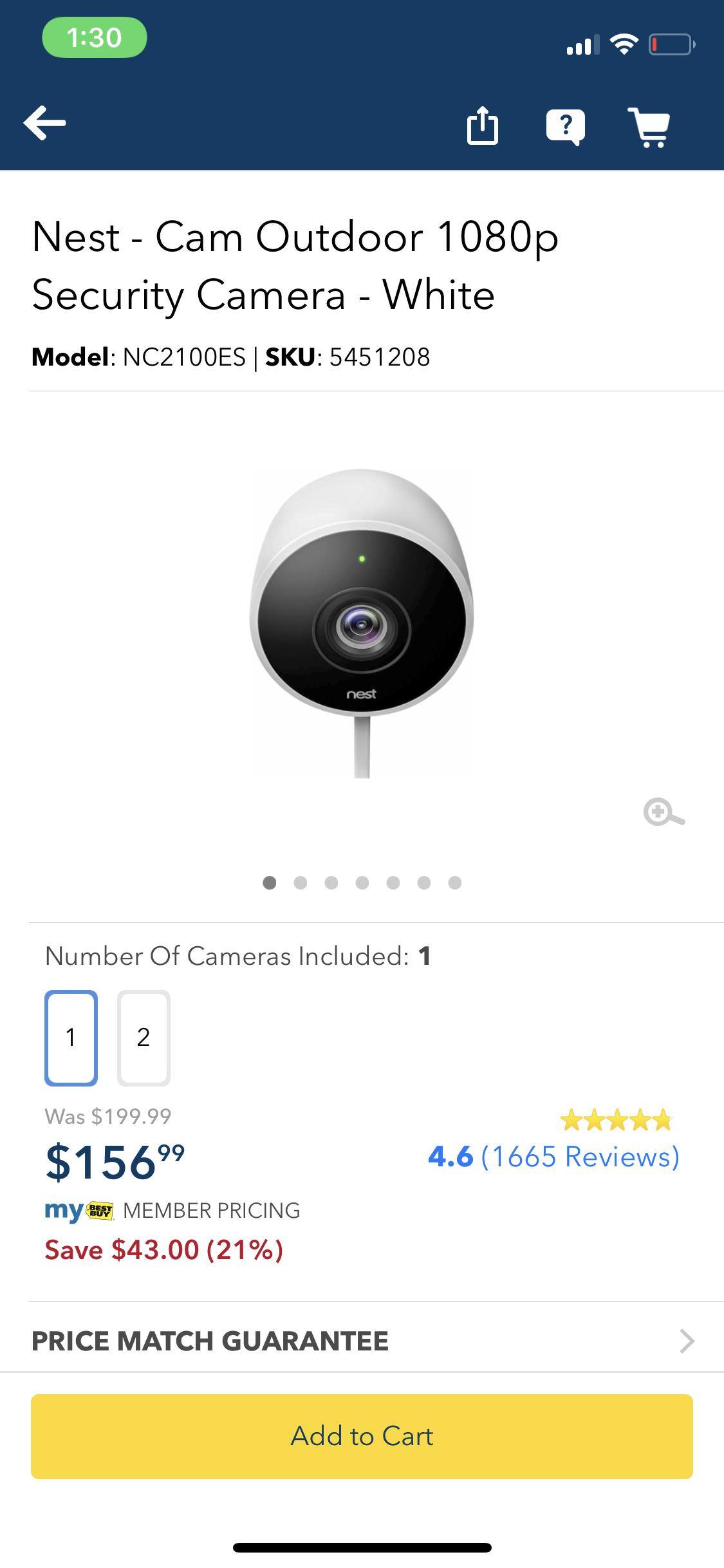The image size is (724, 1568).
Task: Add the Nest Cam to cart
Action: click(362, 1436)
